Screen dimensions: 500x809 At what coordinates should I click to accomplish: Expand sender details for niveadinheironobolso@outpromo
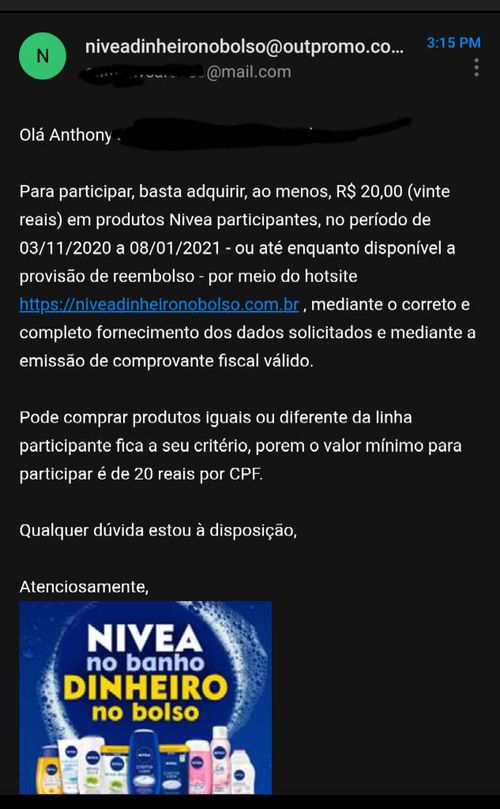click(244, 46)
